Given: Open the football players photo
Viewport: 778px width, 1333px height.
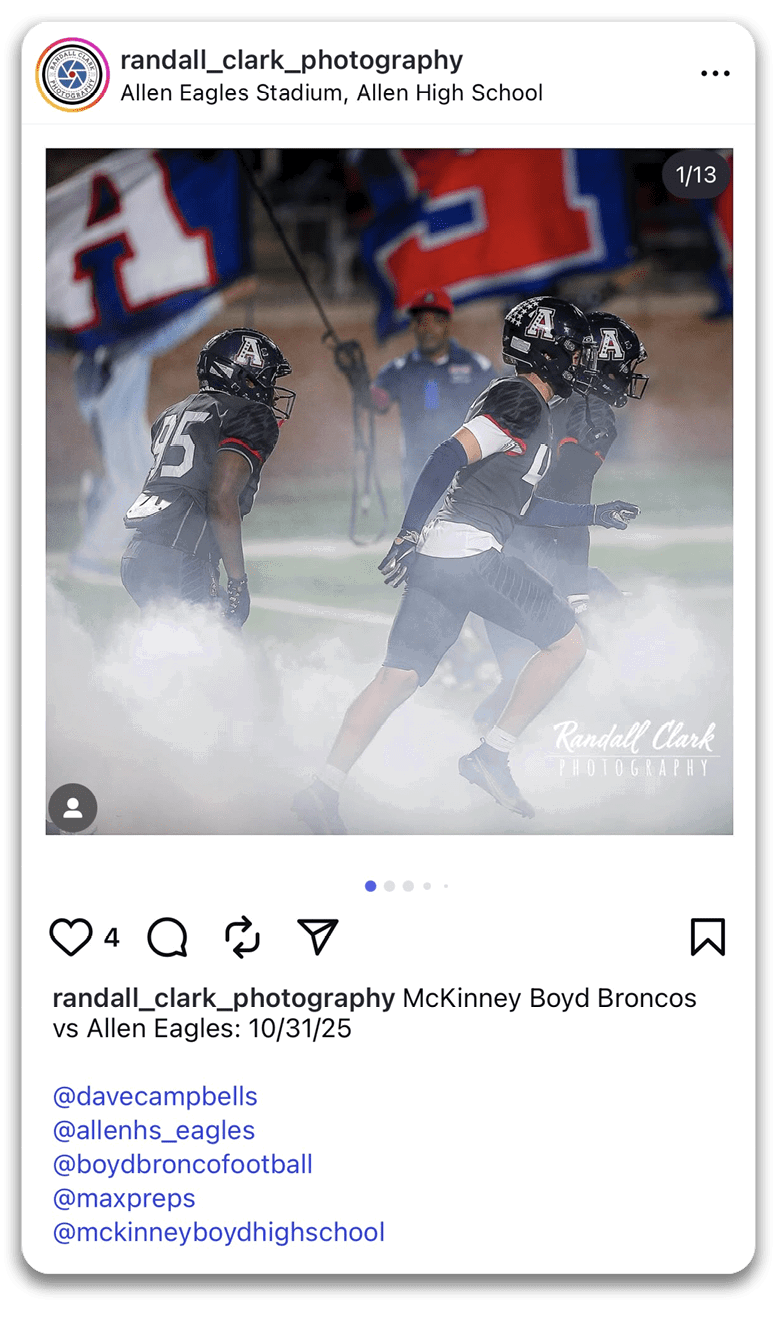Looking at the screenshot, I should coord(389,491).
